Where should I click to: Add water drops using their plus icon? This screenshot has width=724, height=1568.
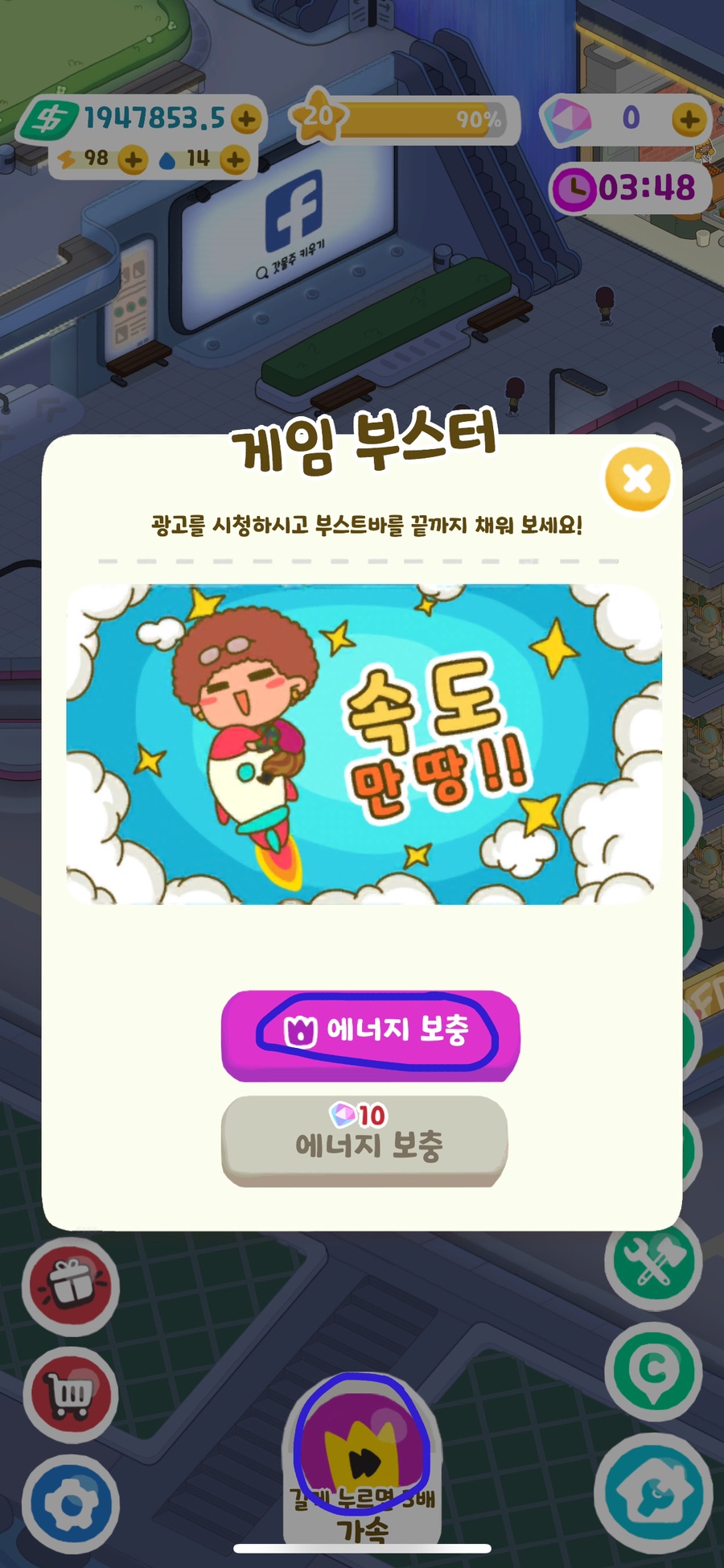tap(235, 160)
